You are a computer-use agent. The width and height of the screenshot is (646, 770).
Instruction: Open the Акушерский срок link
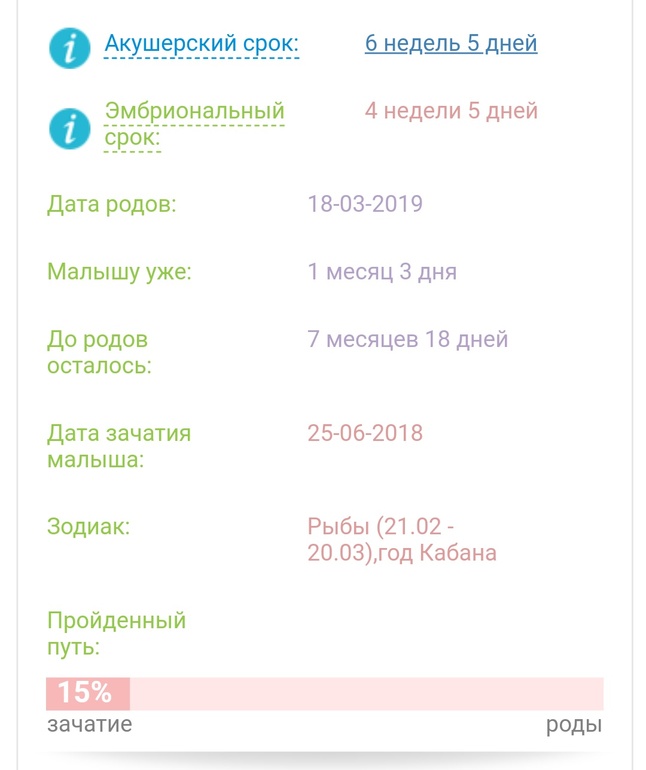pos(201,45)
